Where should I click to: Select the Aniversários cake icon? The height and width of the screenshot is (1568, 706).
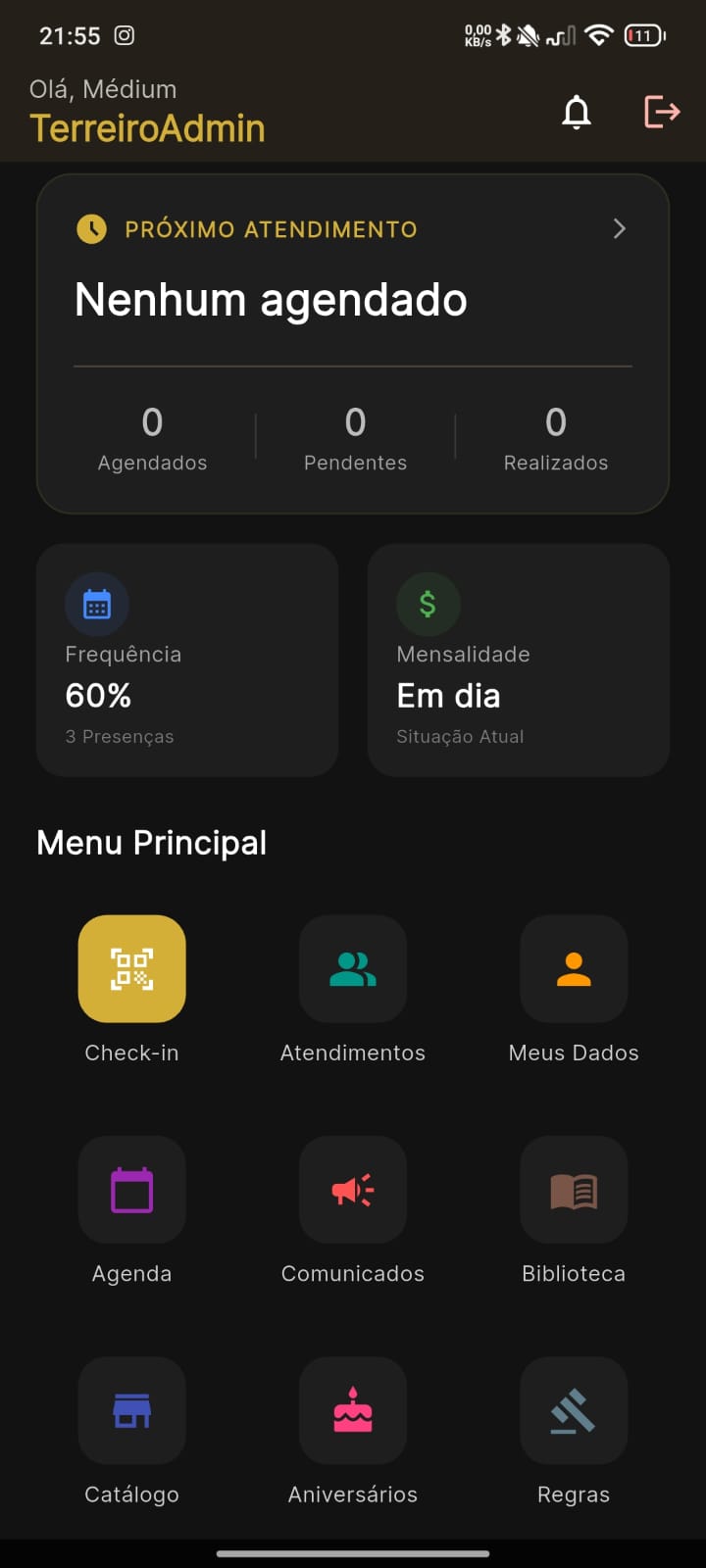pyautogui.click(x=352, y=1410)
